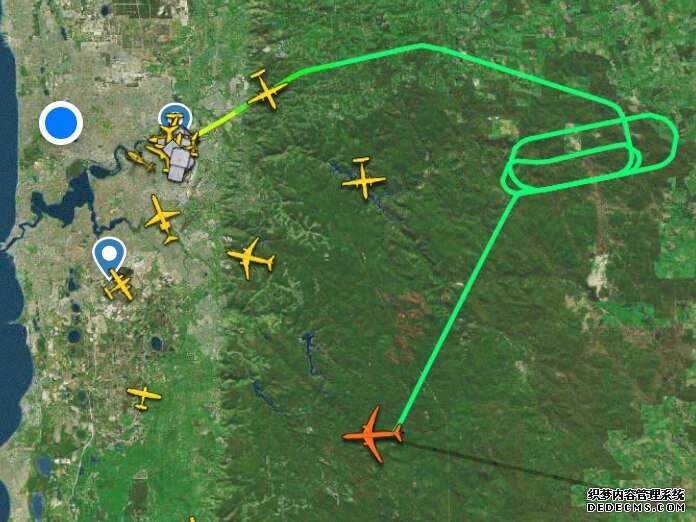Select the red highlighted aircraft

tap(374, 434)
